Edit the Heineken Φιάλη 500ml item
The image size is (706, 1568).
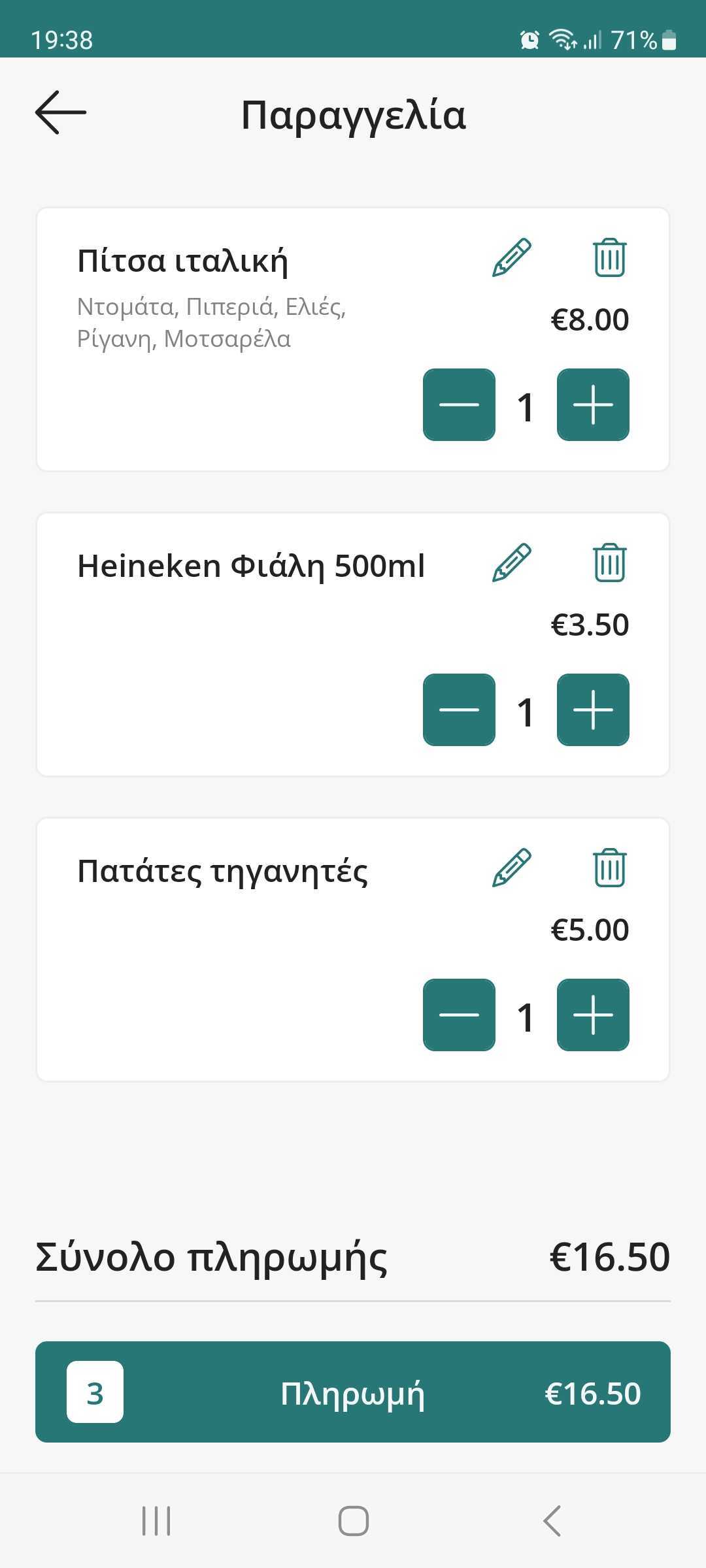(x=512, y=563)
